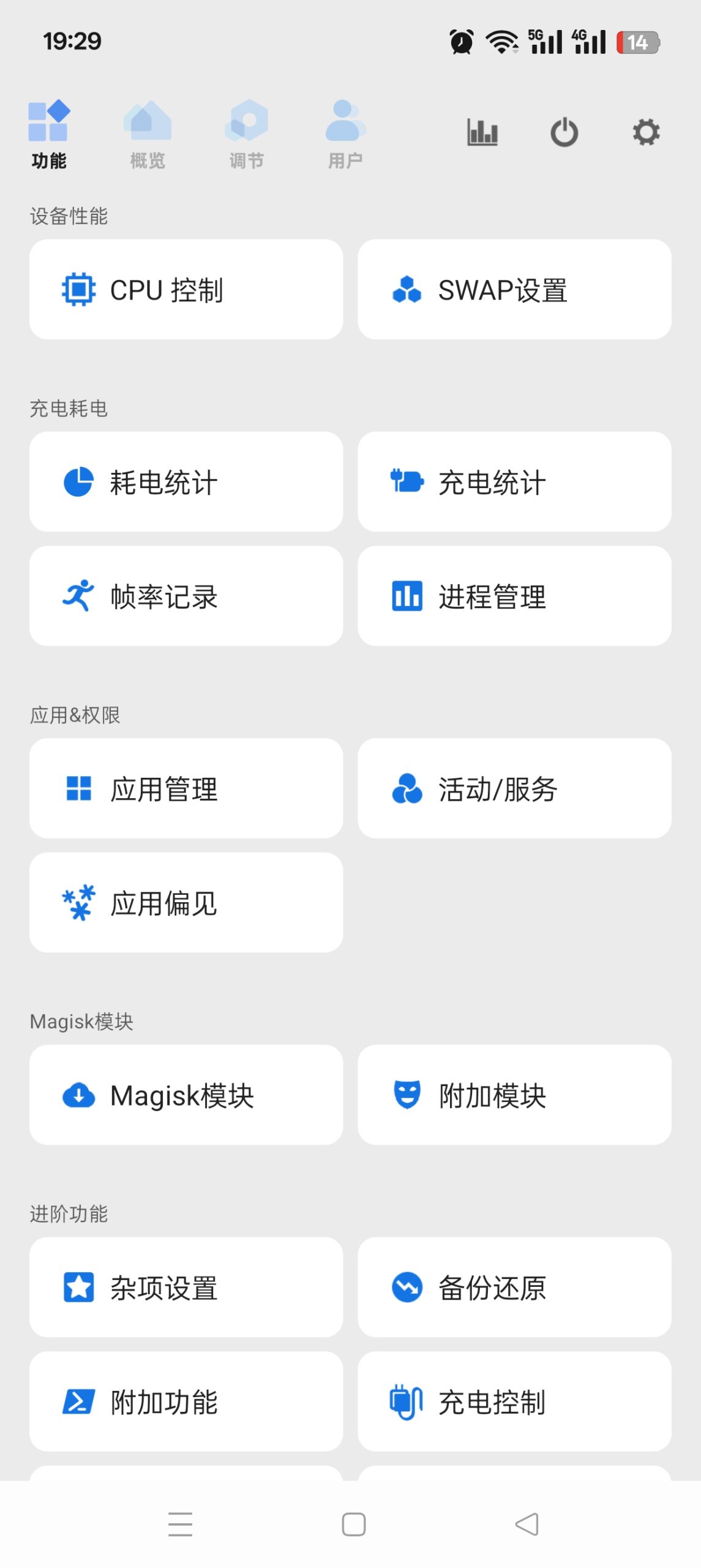
Task: Tap the cloud download icon on Magisk模块
Action: 78,1096
